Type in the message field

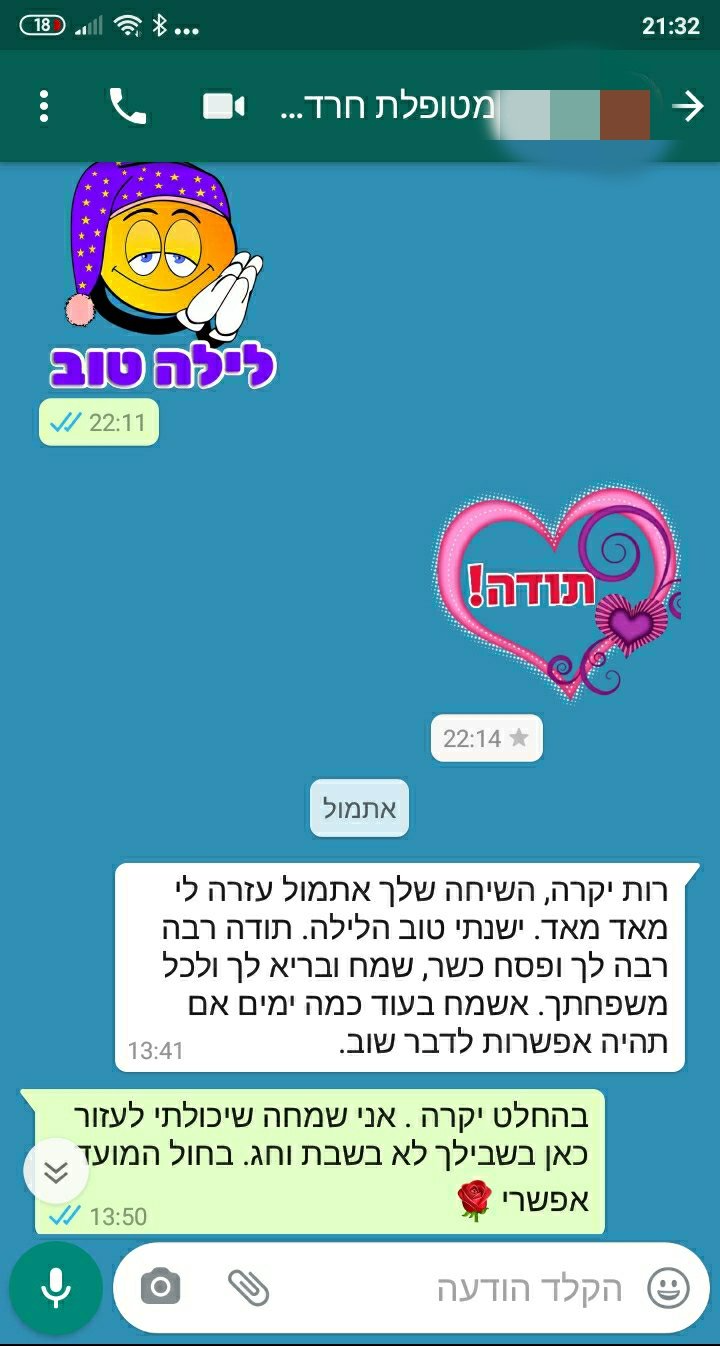click(450, 1288)
